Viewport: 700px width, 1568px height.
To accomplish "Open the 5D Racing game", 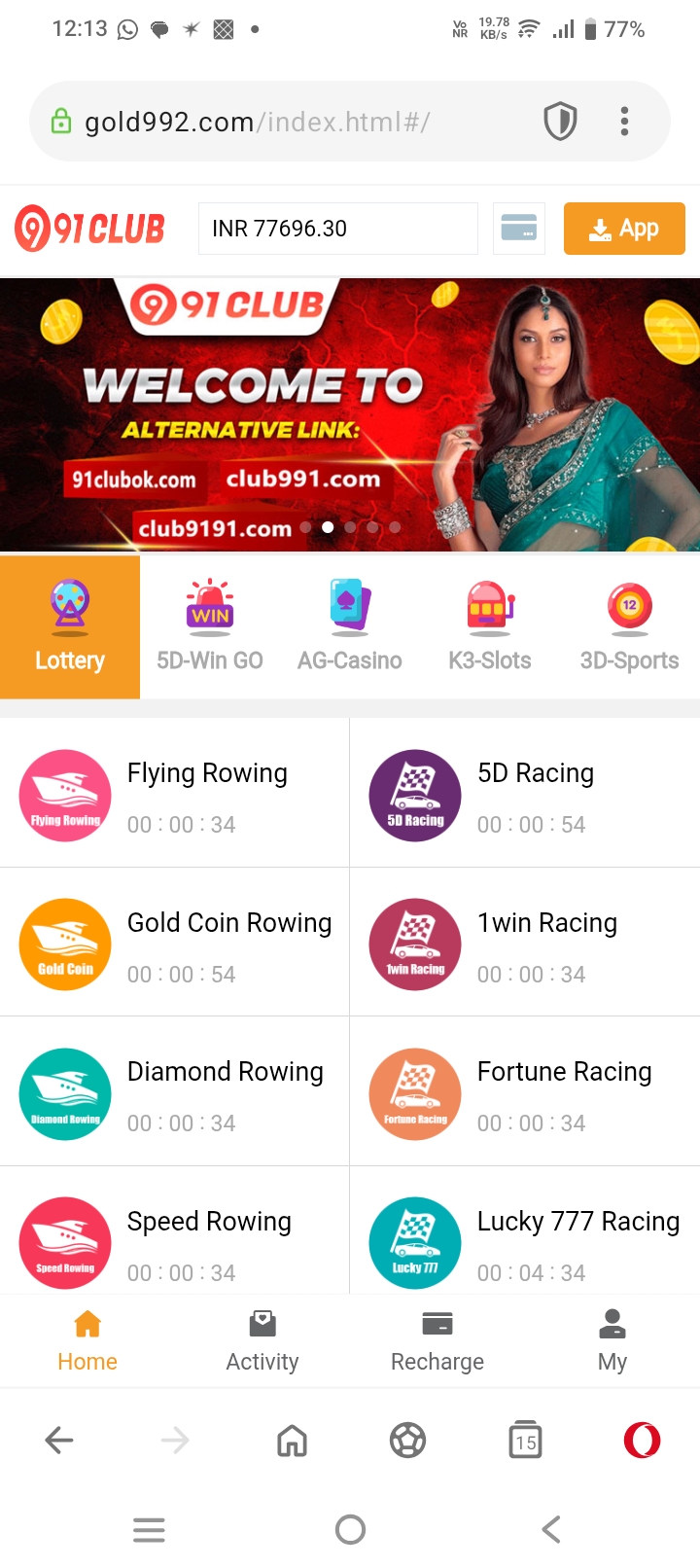I will [525, 794].
